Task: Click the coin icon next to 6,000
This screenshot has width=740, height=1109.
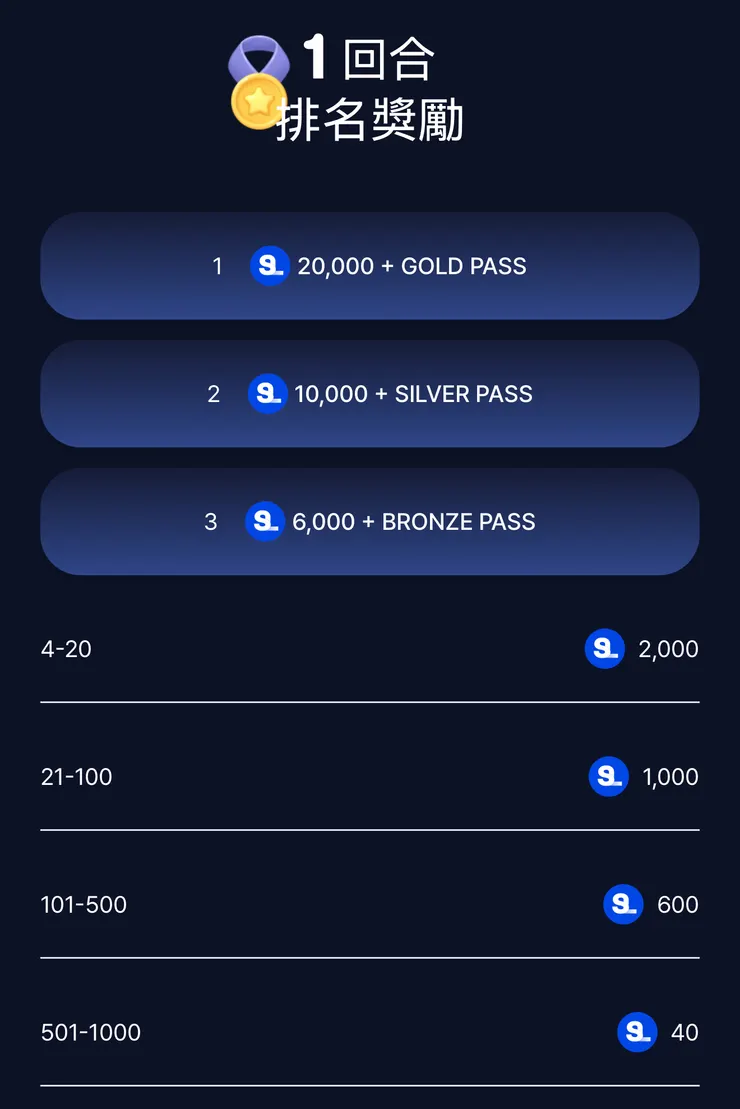Action: [x=266, y=522]
